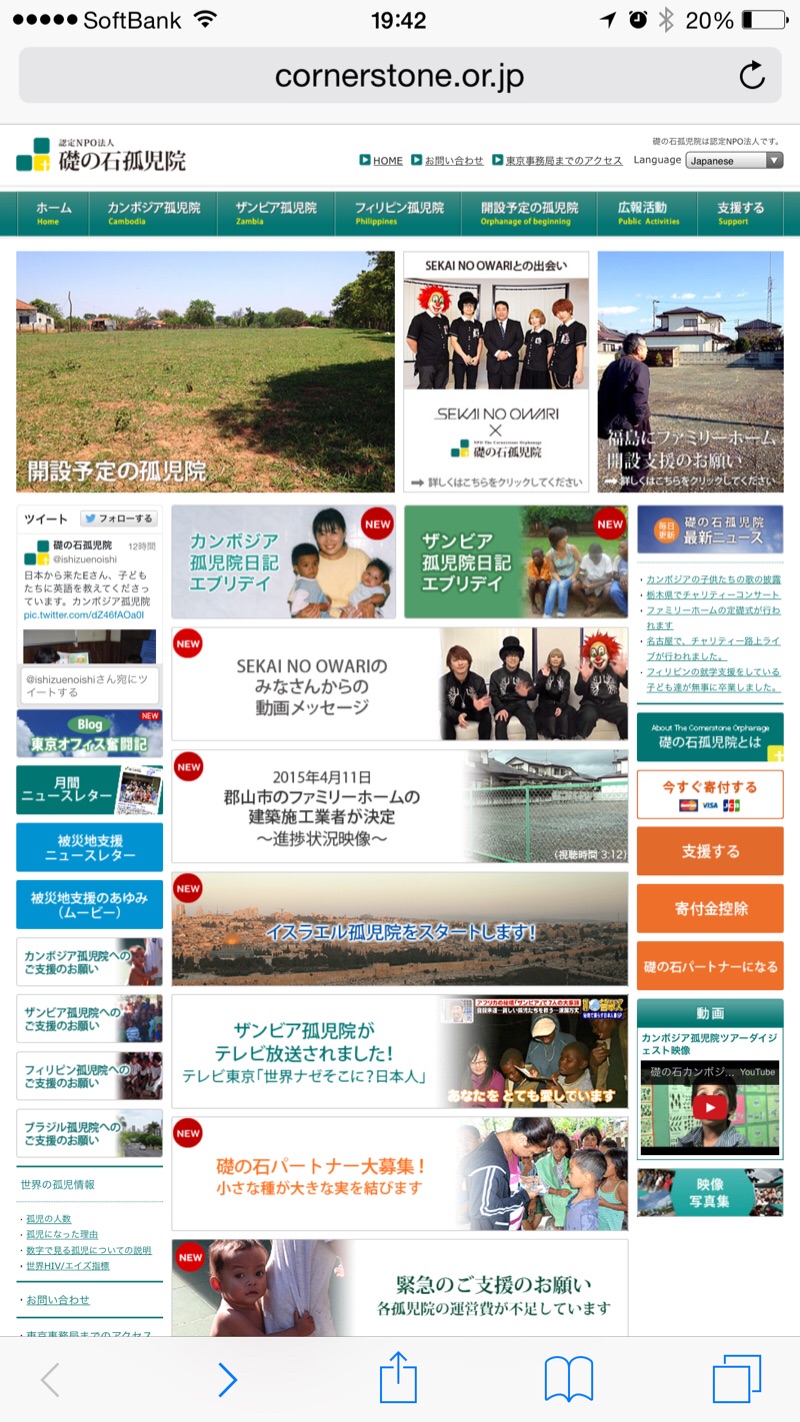Open the 月間ニュースレター banner
Screen dimensions: 800x1422
pos(89,790)
